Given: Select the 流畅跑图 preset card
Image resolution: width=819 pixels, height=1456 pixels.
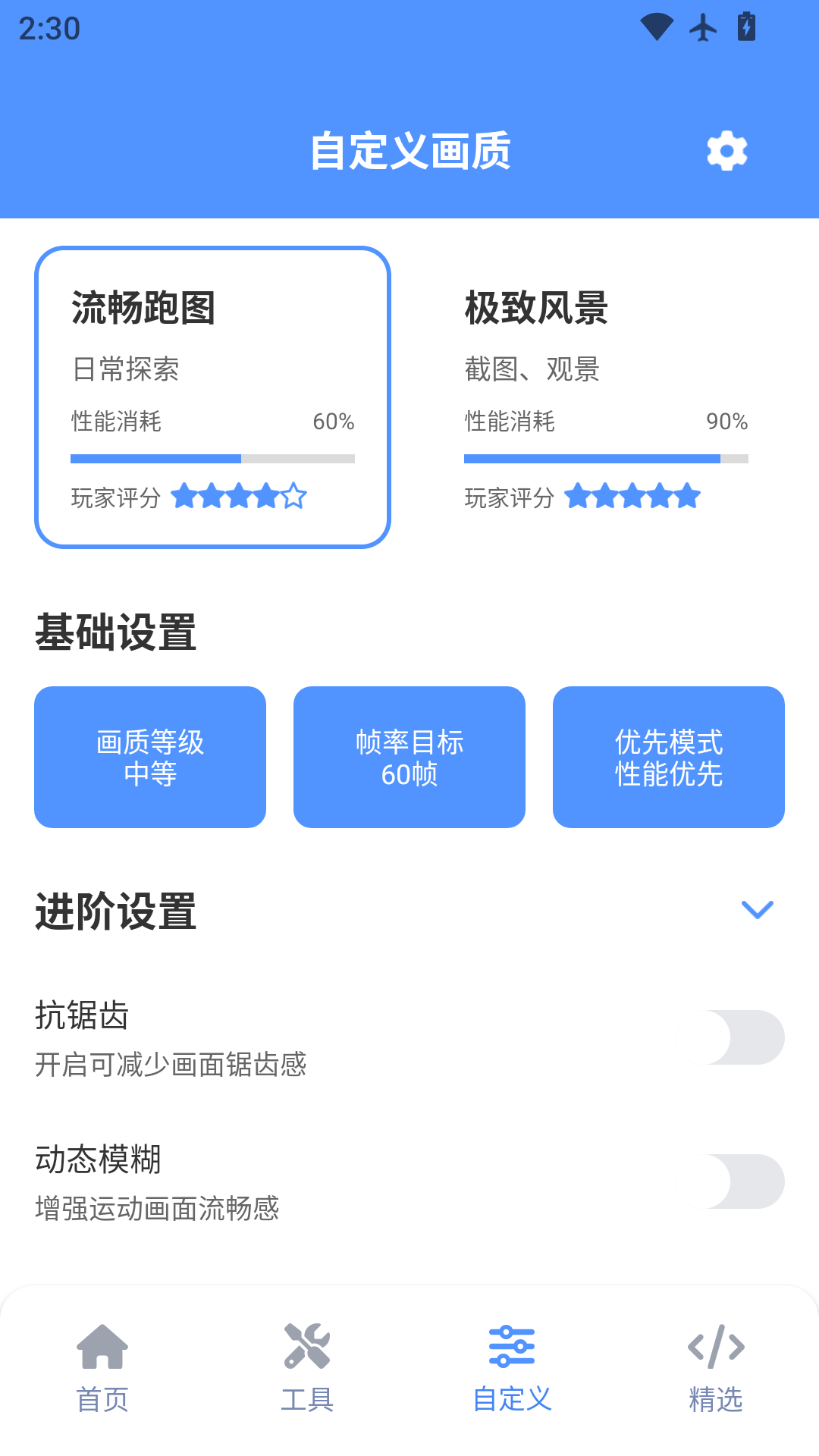Looking at the screenshot, I should tap(213, 394).
